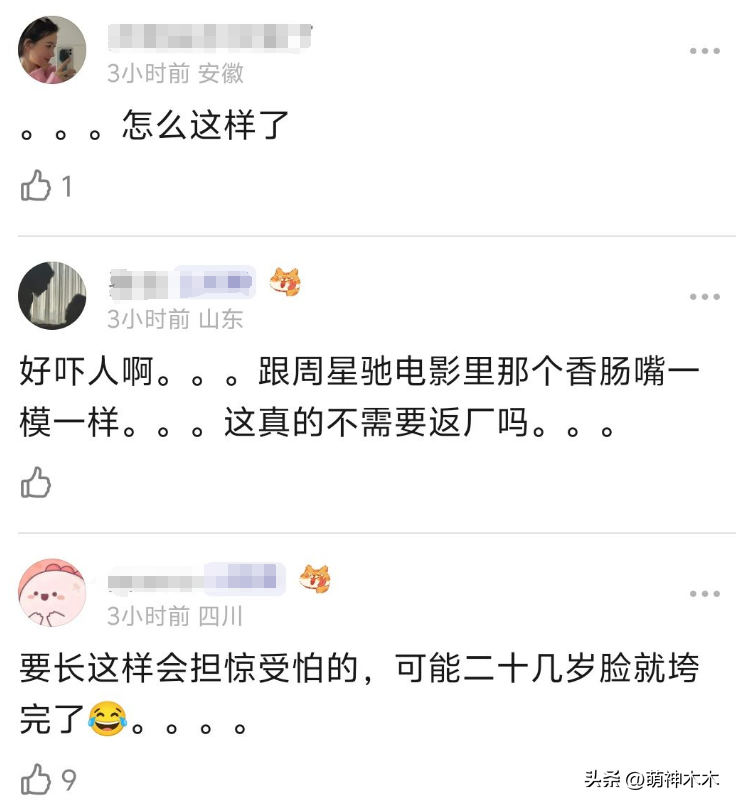Open the Sichuan commenter's cartoon avatar
The width and height of the screenshot is (736, 805).
pos(52,592)
